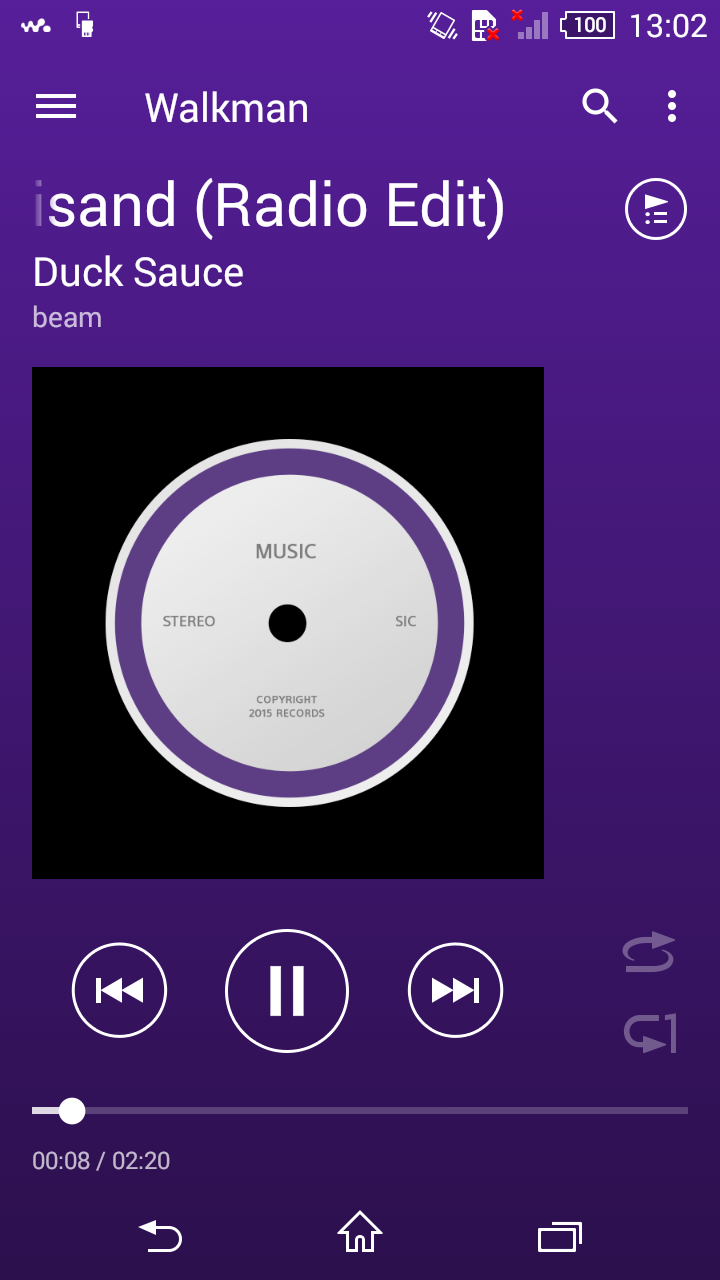Tap the album art cover
Viewport: 720px width, 1280px height.
[x=288, y=623]
